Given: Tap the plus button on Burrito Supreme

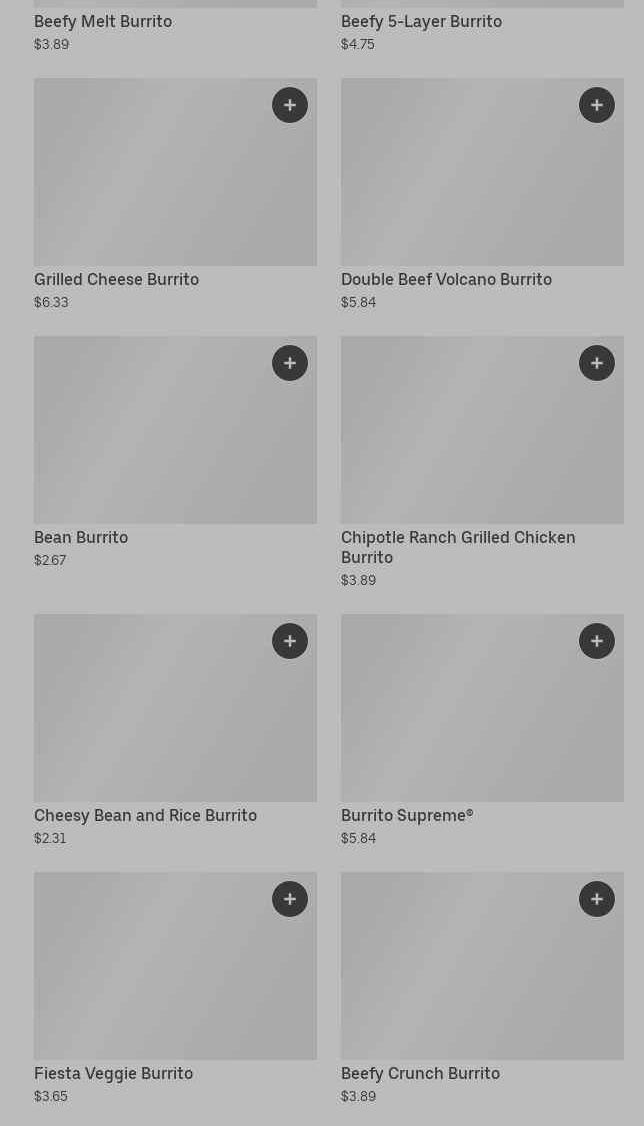Looking at the screenshot, I should (597, 641).
